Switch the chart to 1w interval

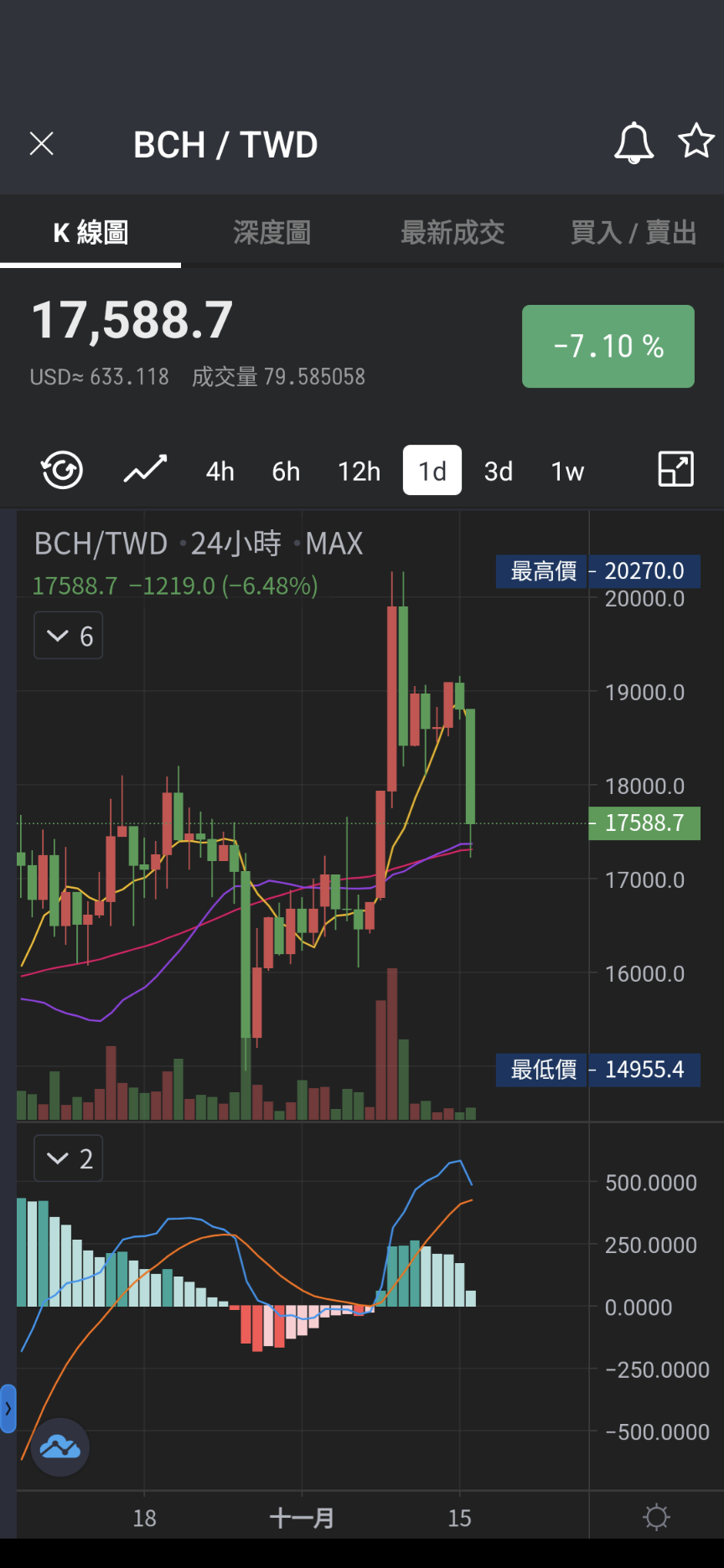tap(567, 471)
